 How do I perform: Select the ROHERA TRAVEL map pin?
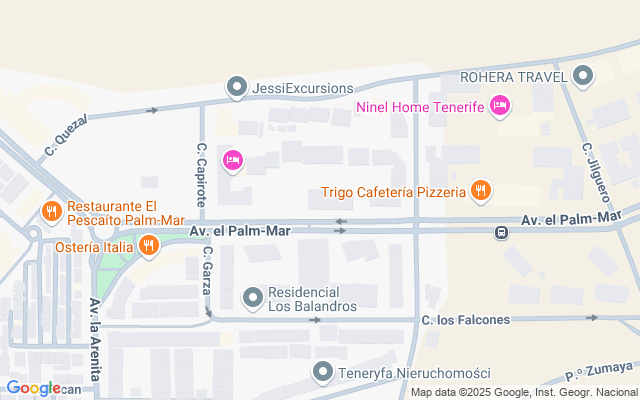(584, 76)
